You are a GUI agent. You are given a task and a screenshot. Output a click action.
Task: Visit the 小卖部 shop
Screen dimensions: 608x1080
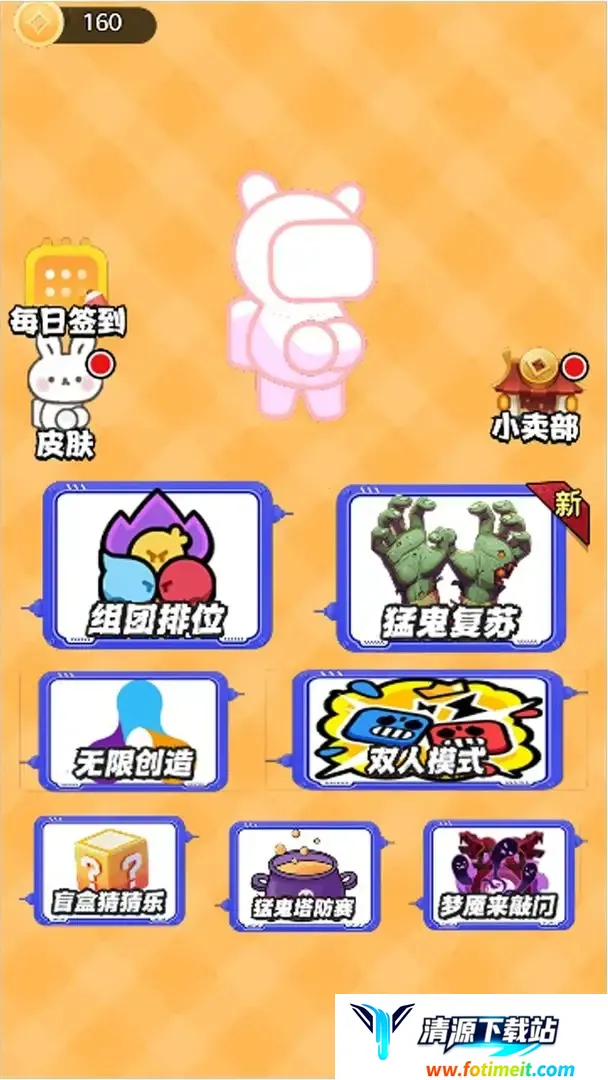click(537, 395)
